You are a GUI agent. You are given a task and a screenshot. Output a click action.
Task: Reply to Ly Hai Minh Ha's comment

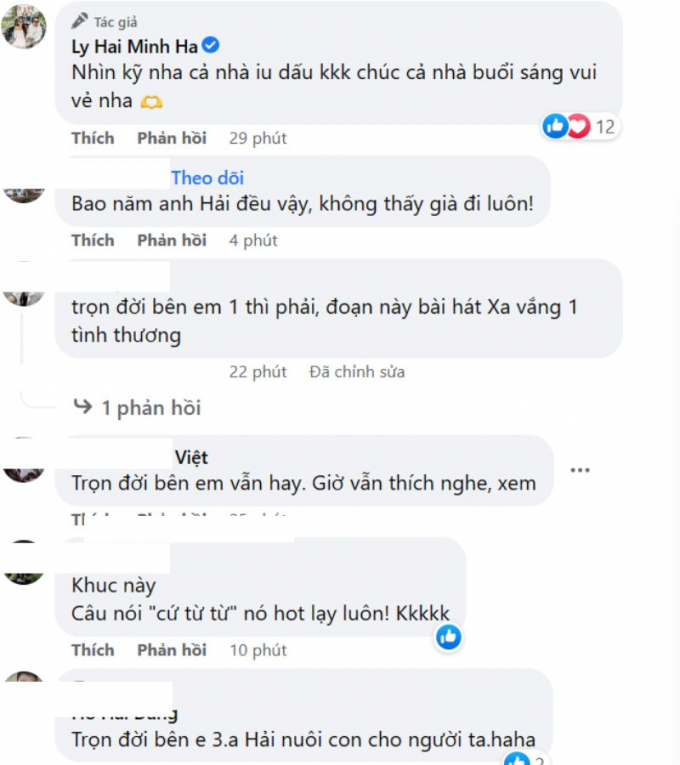coord(172,138)
